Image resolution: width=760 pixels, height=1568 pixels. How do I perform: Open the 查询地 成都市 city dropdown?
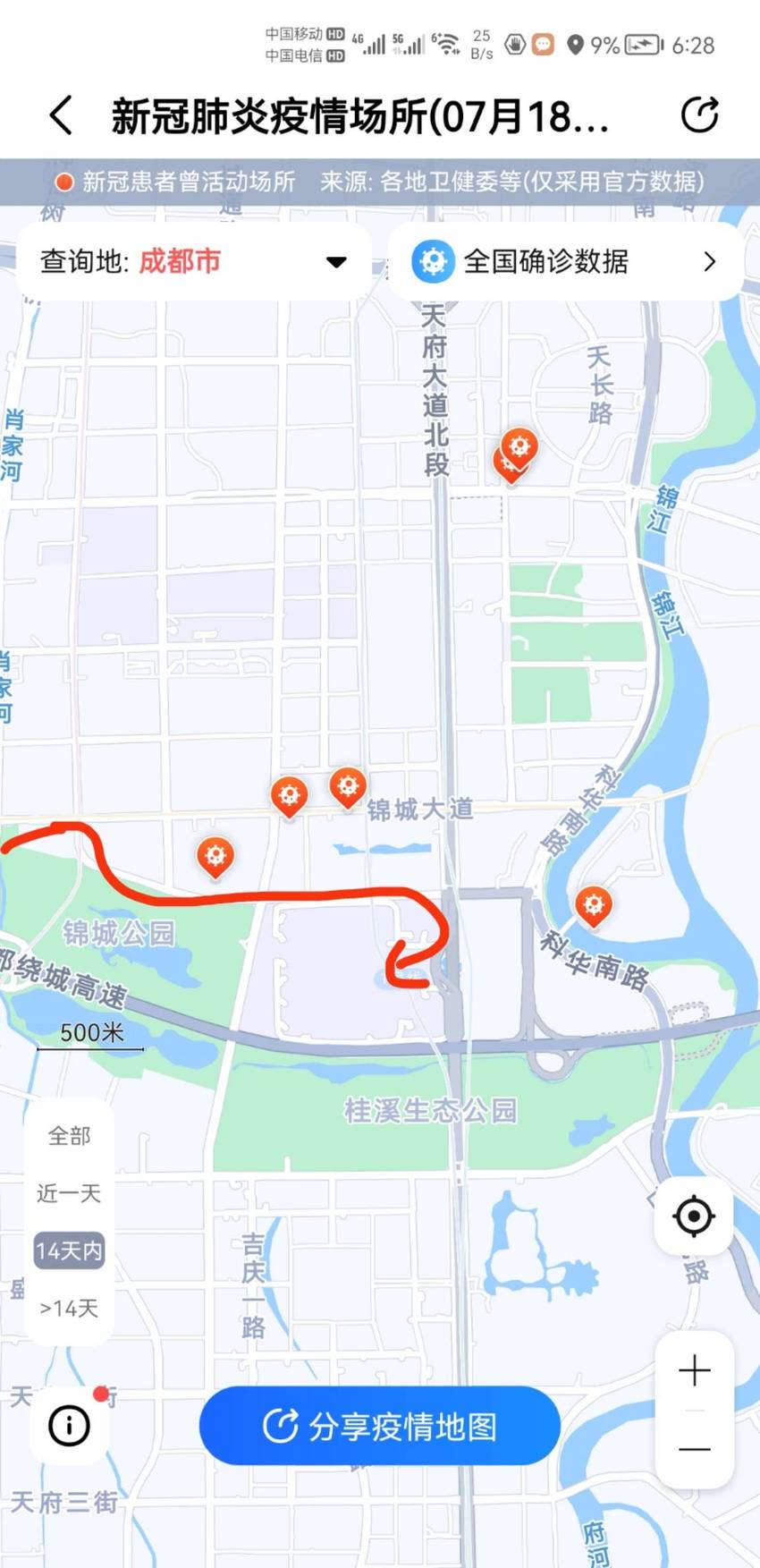pyautogui.click(x=193, y=262)
